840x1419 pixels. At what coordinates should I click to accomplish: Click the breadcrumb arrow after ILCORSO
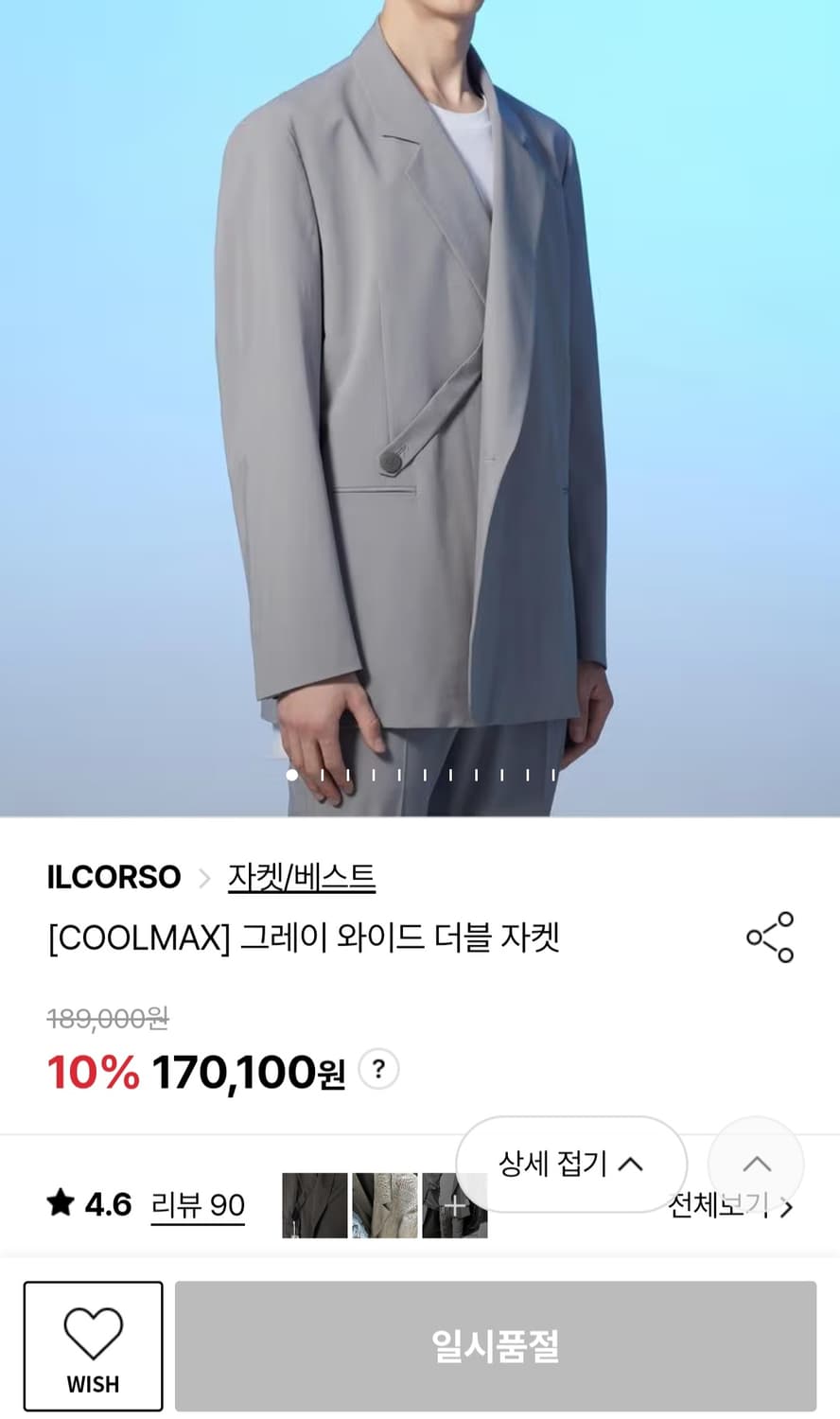point(204,877)
